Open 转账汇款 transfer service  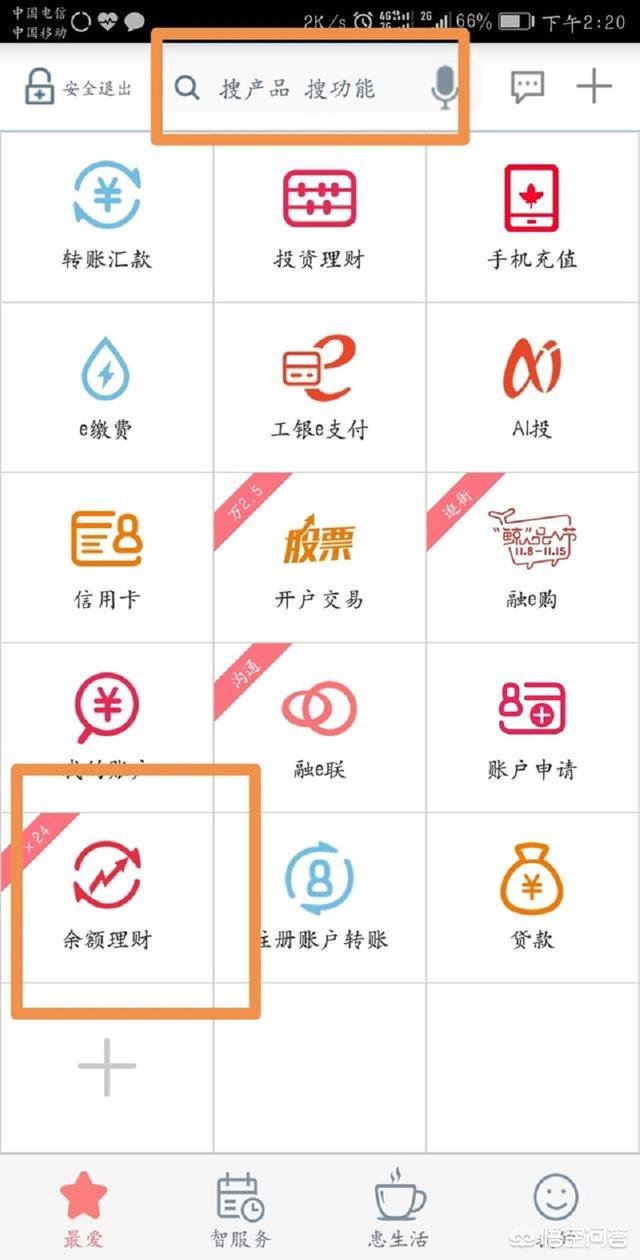coord(106,215)
